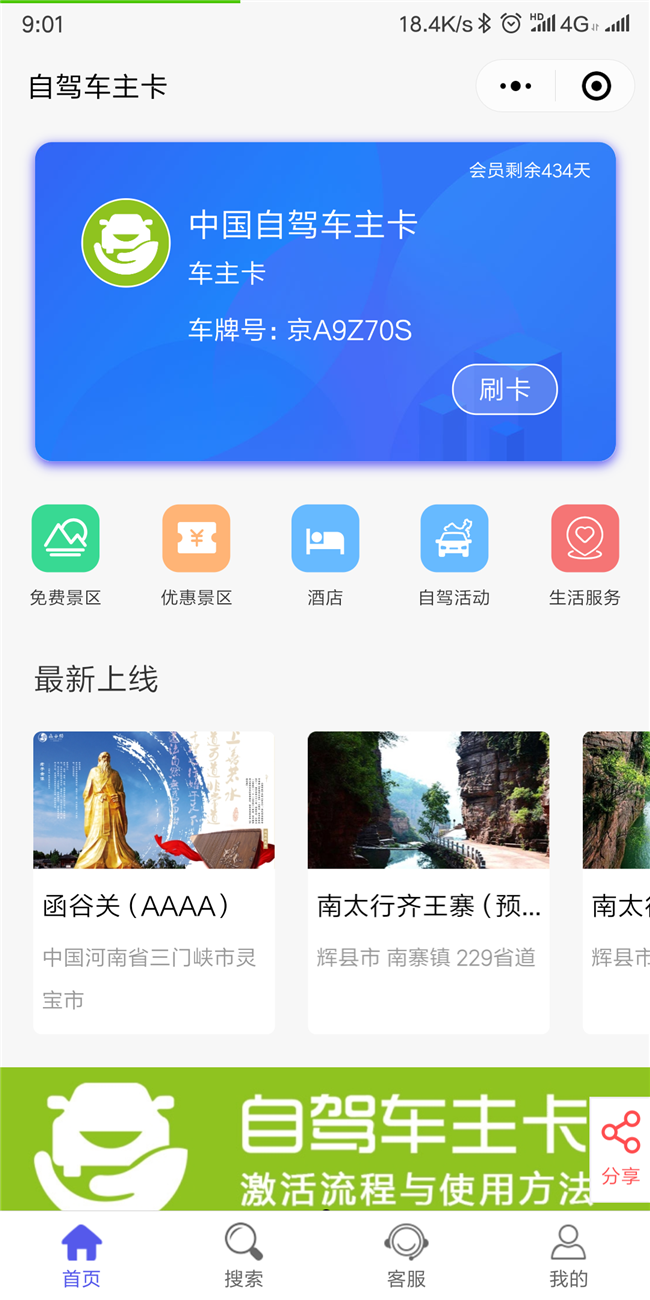650x1300 pixels.
Task: Switch to the 首页 tab
Action: (81, 1256)
